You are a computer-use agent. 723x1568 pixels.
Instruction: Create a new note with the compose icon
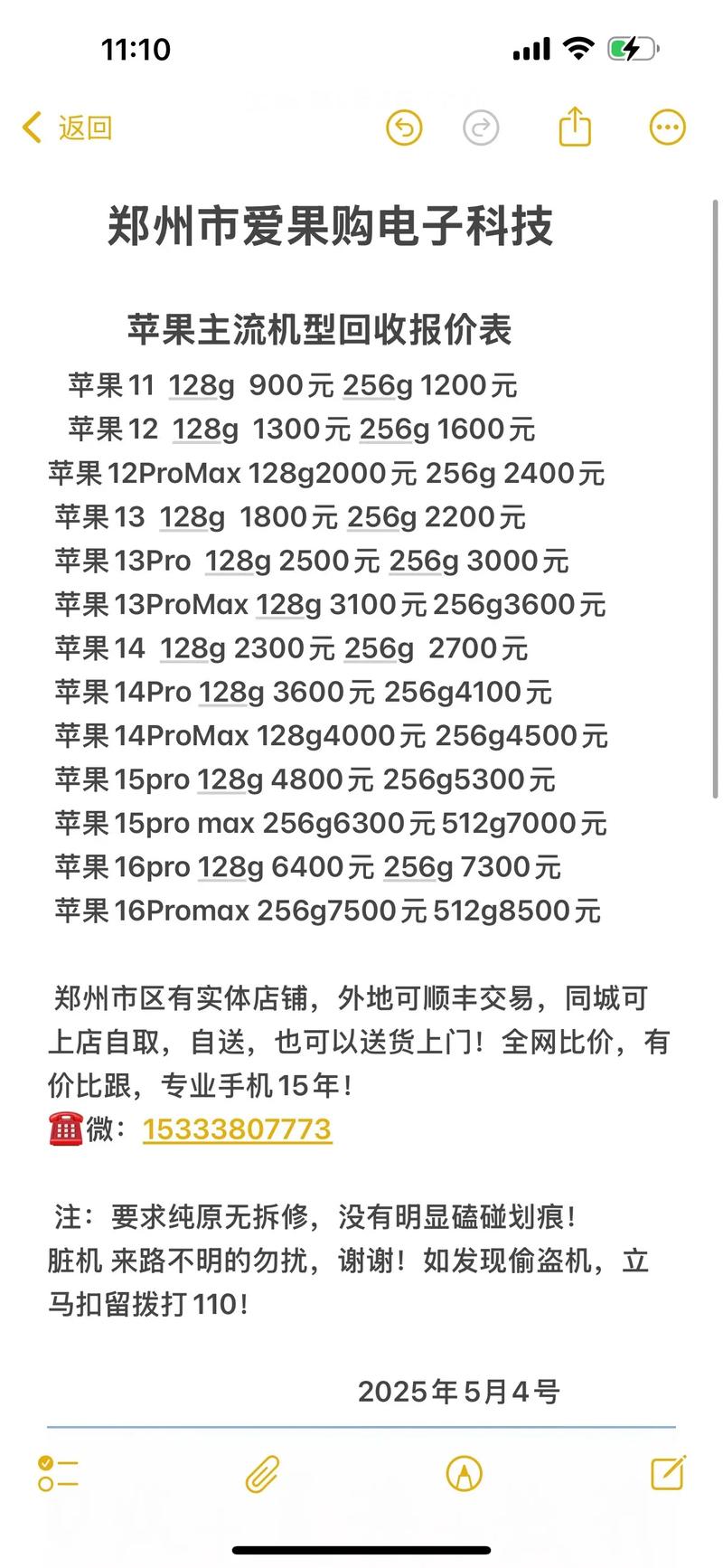[x=666, y=1475]
